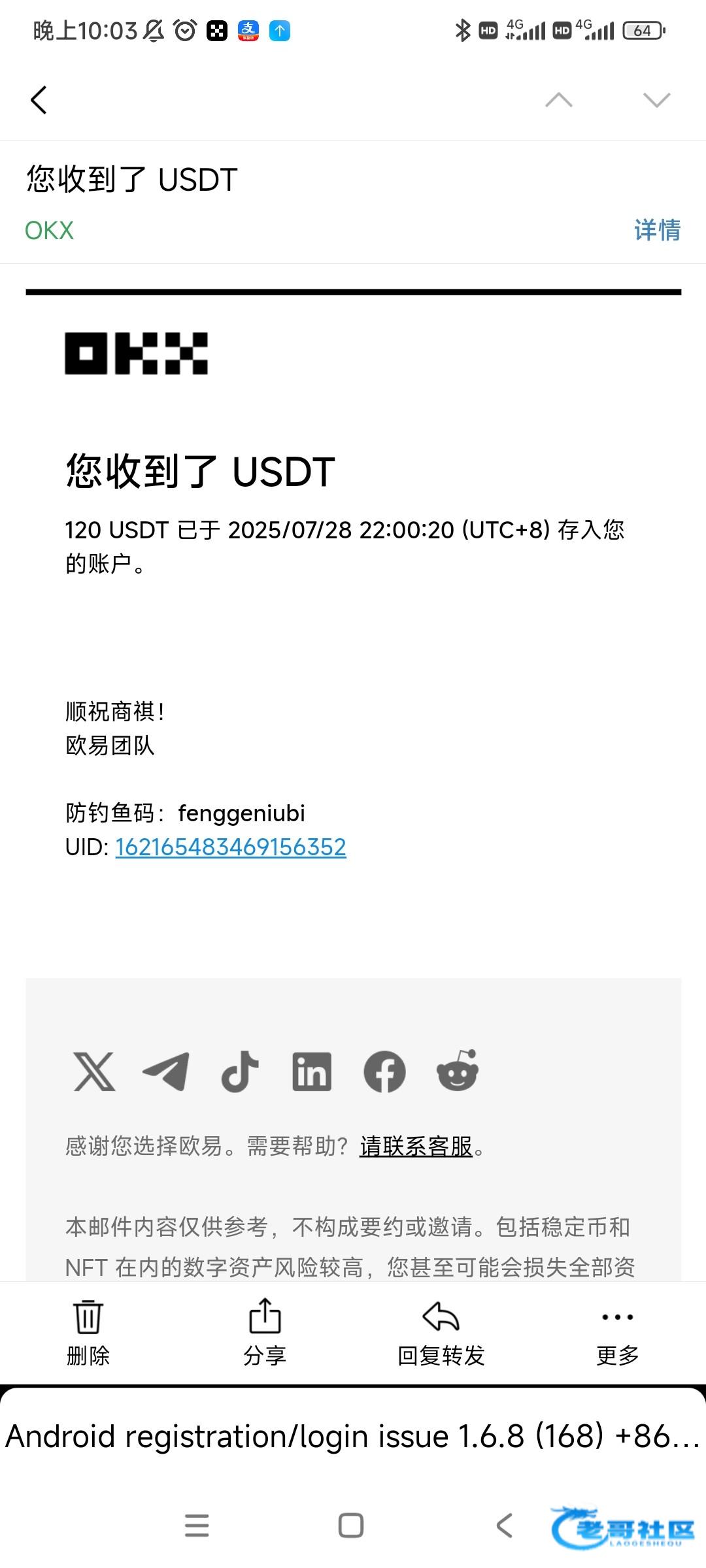Delete this email via 删除
Image resolution: width=706 pixels, height=1568 pixels.
point(88,1333)
